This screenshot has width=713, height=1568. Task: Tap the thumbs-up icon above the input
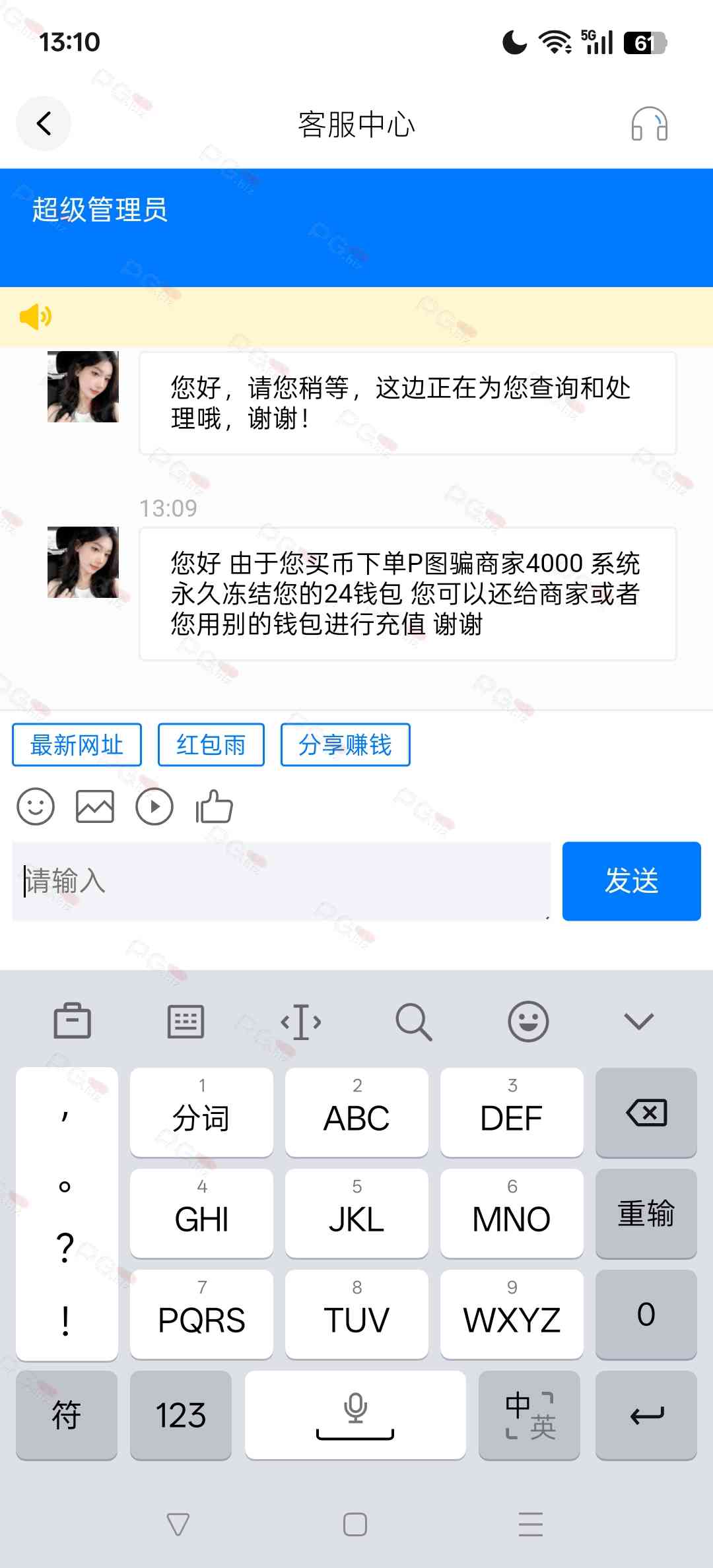click(214, 806)
